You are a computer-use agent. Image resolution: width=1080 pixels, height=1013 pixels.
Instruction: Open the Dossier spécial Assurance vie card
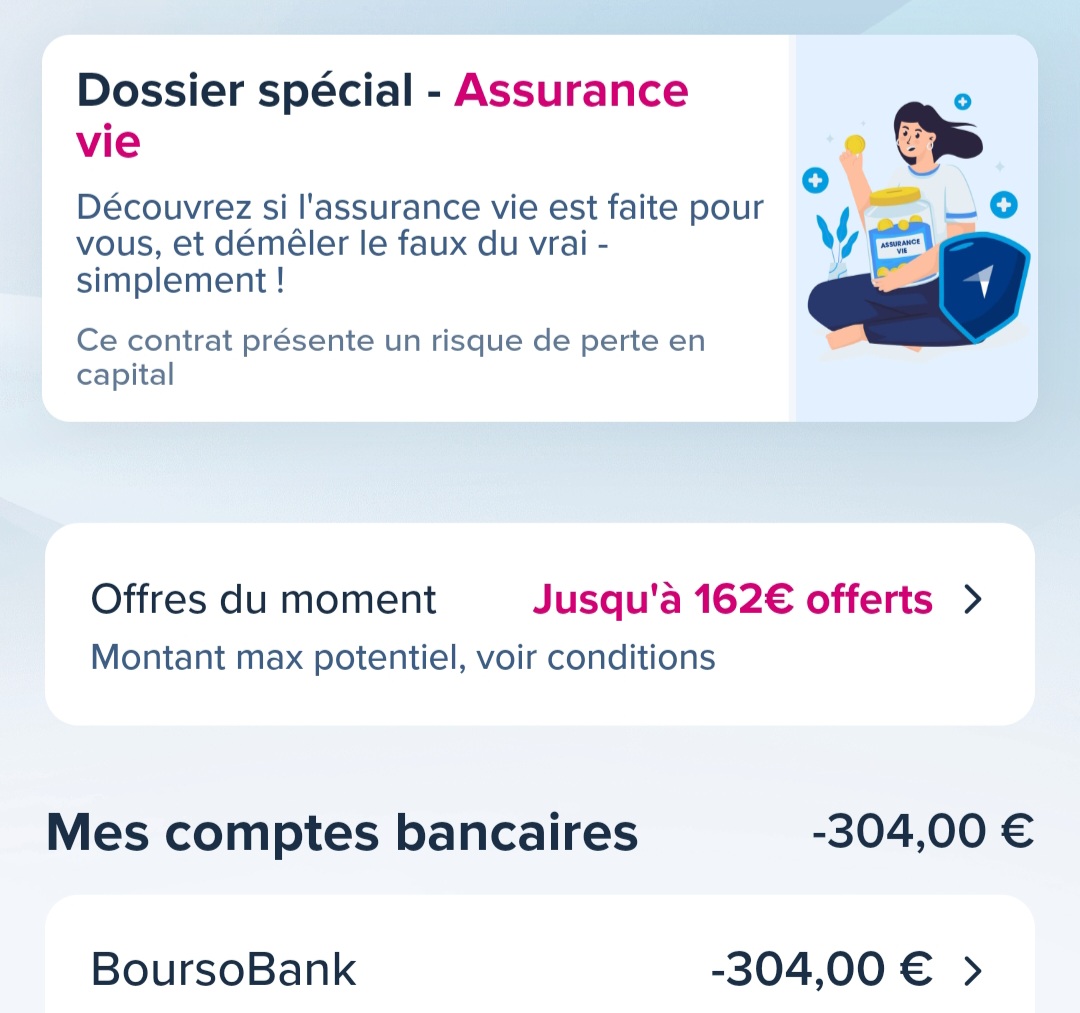540,228
